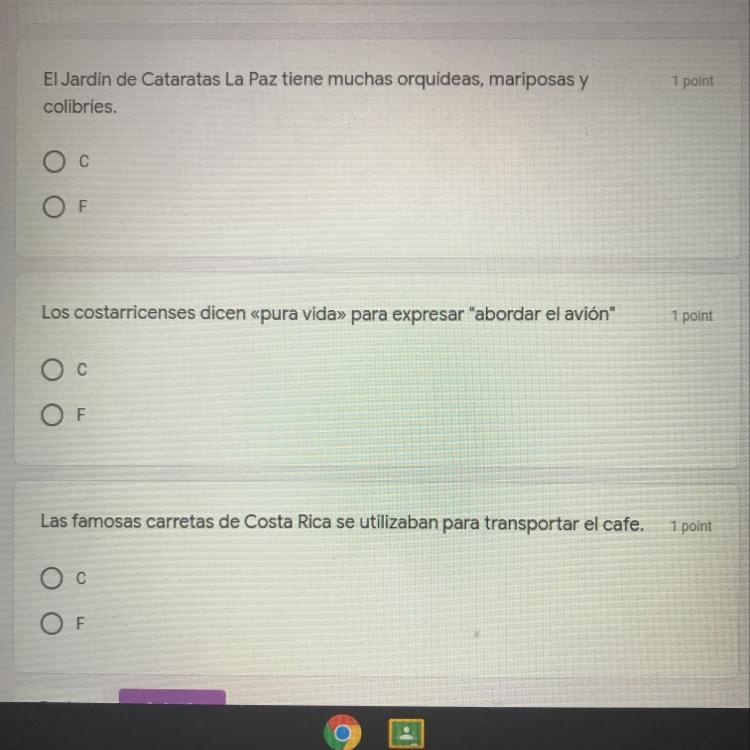This screenshot has height=750, width=750.
Task: Tap the purple submit button
Action: [x=172, y=696]
